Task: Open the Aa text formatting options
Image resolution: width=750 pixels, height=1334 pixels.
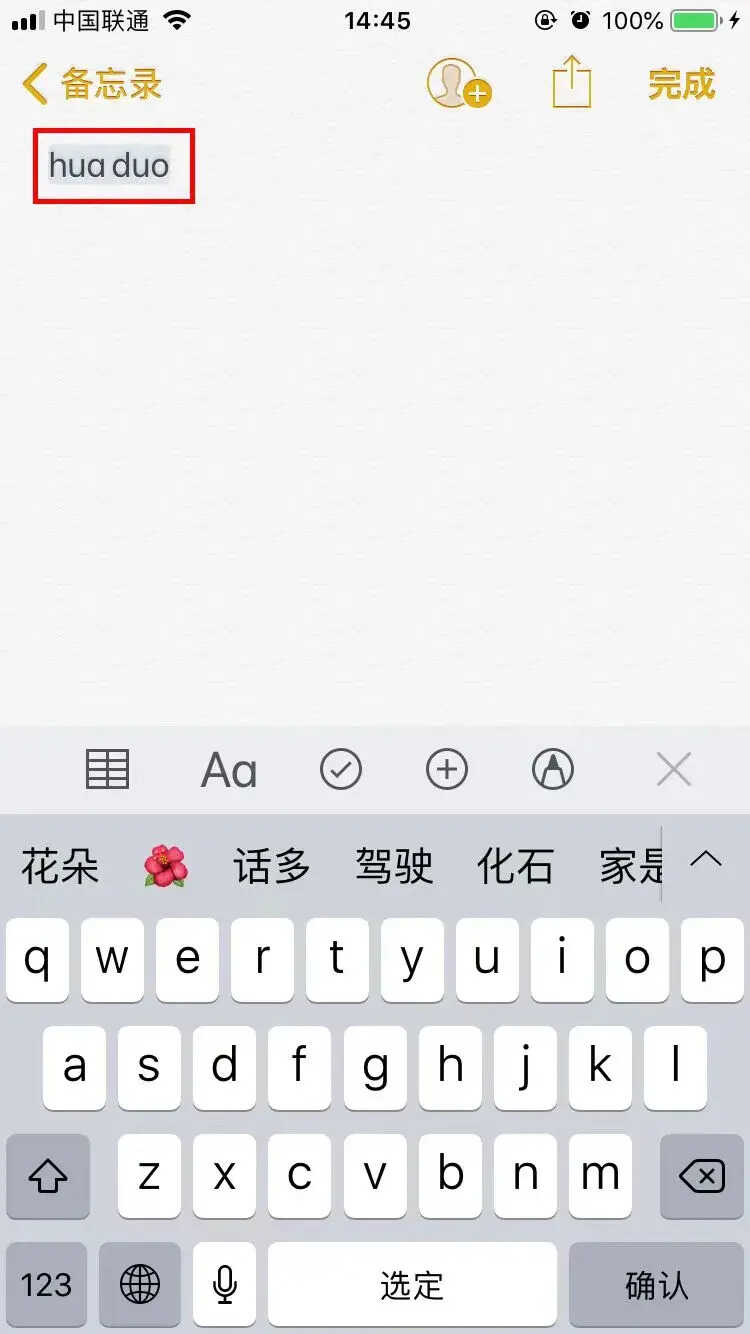Action: (x=229, y=770)
